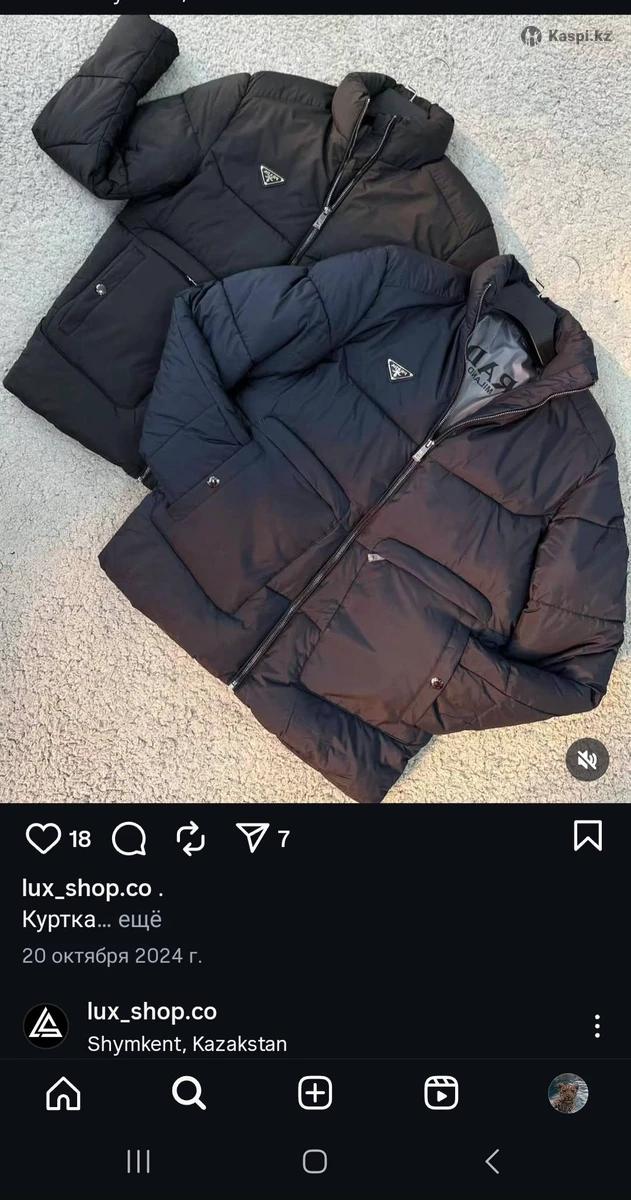Unmute the video sound
Screen dimensions: 631x1200
[x=587, y=761]
